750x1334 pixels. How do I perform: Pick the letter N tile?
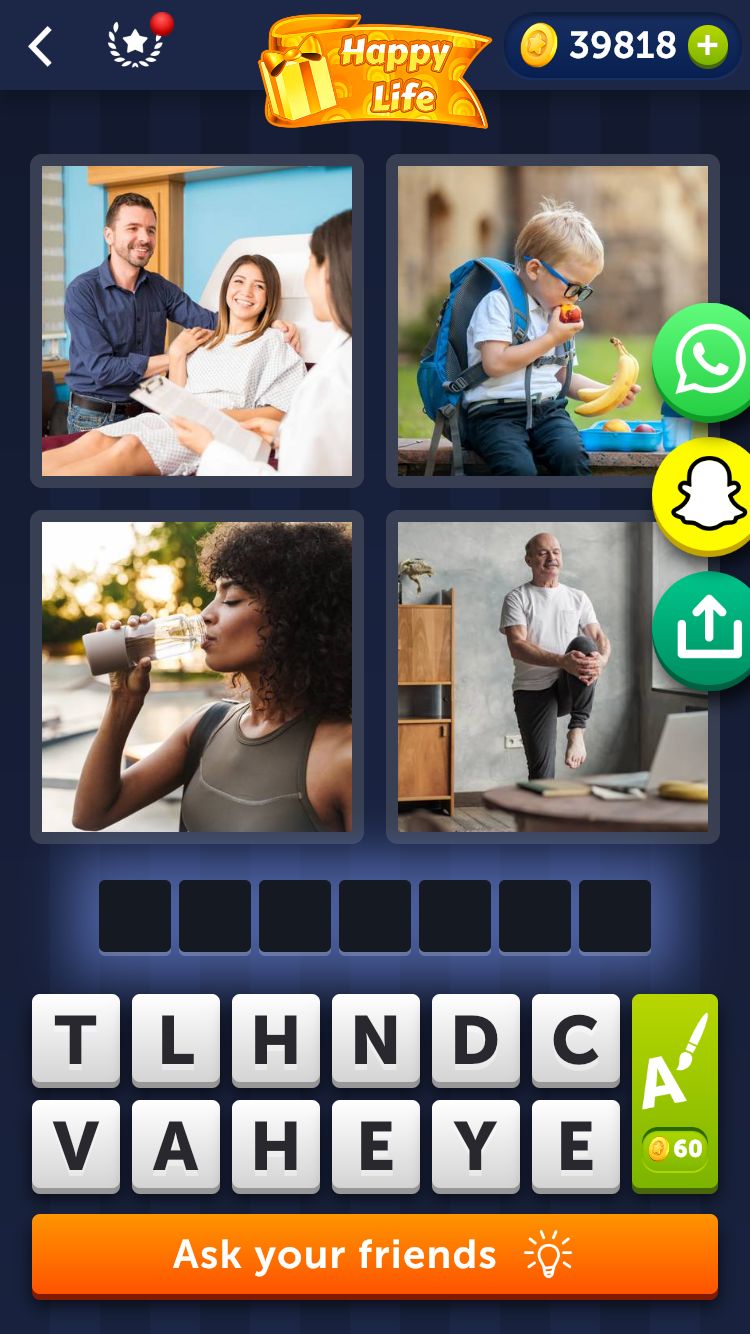(376, 1040)
